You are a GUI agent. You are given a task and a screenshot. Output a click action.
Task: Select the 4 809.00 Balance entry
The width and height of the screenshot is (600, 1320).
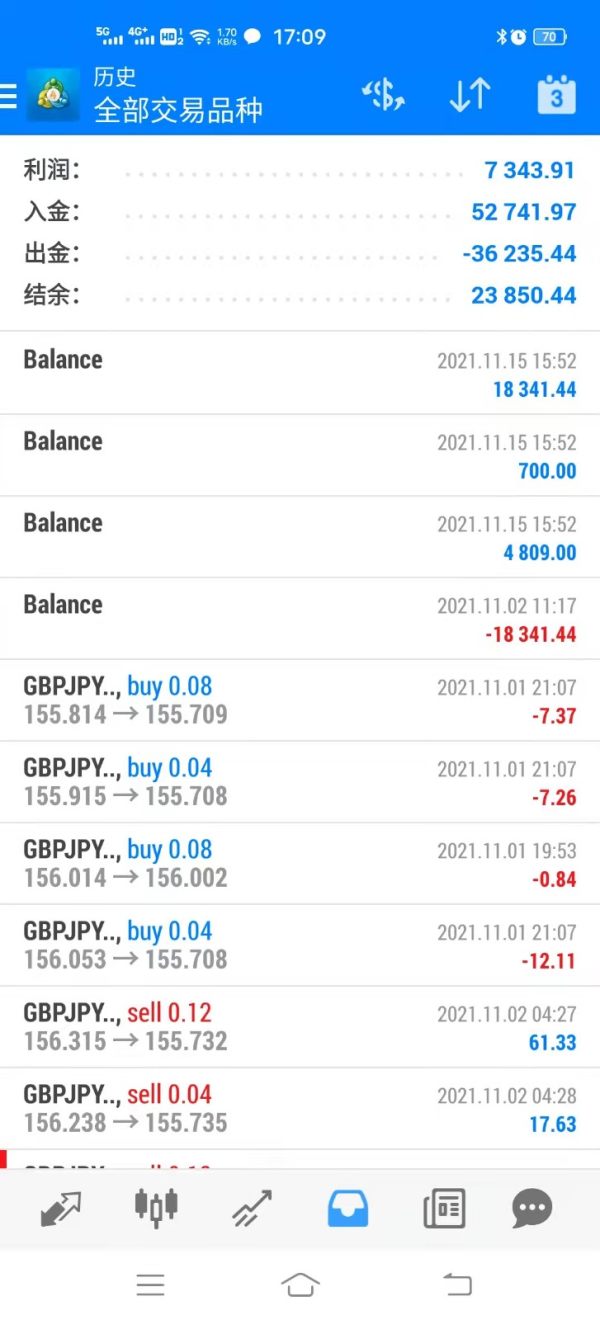tap(300, 537)
